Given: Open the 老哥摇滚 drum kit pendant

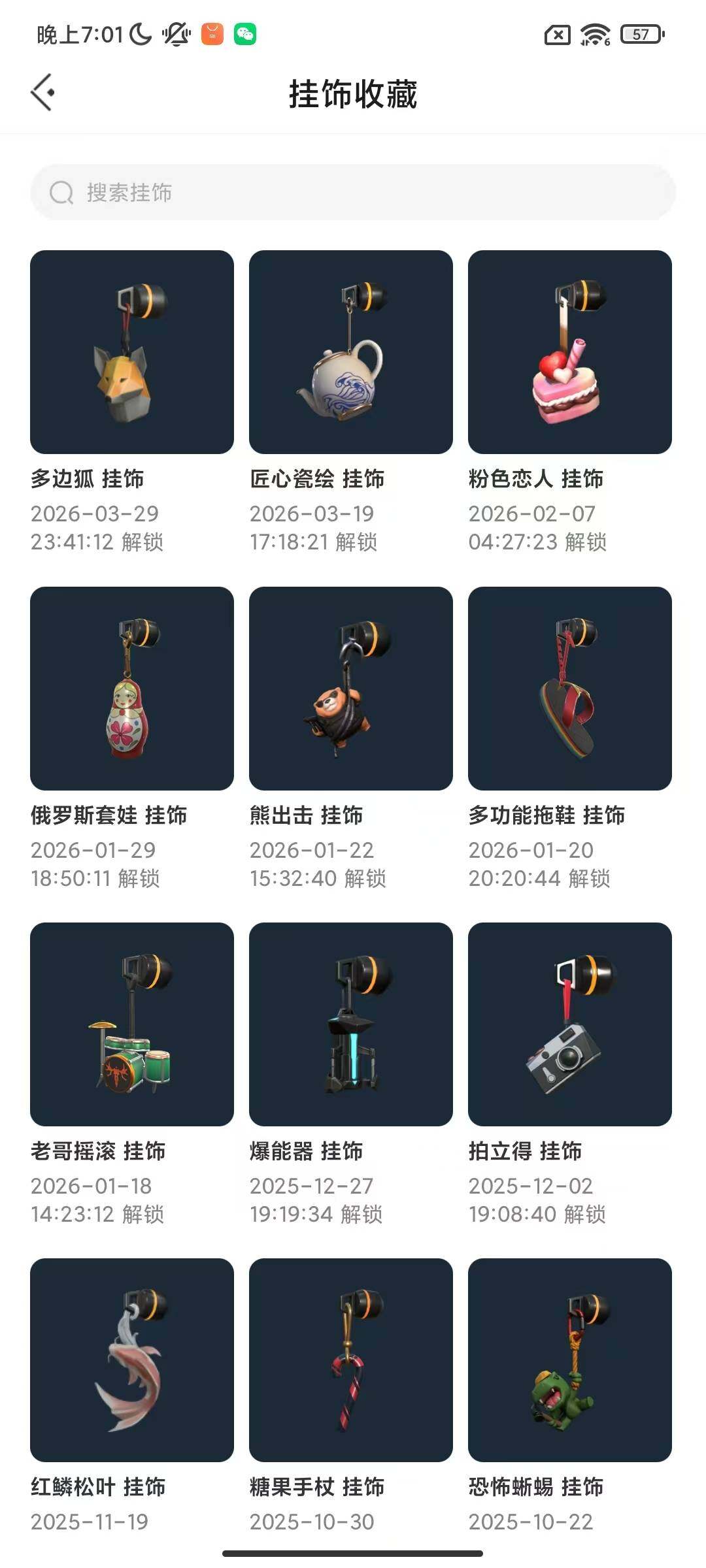Looking at the screenshot, I should [x=131, y=1022].
